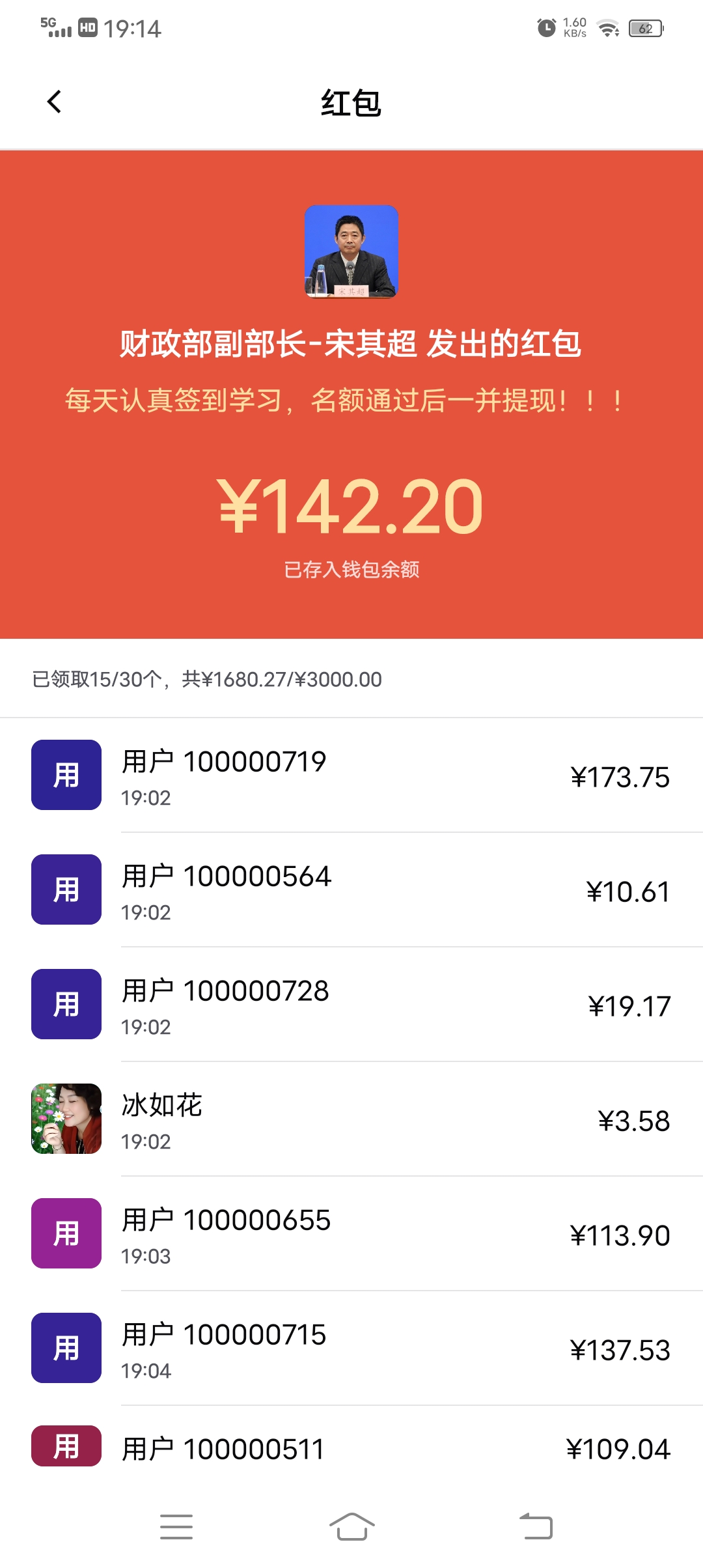The height and width of the screenshot is (1568, 703).
Task: Go back from the 红包 page
Action: 55,102
